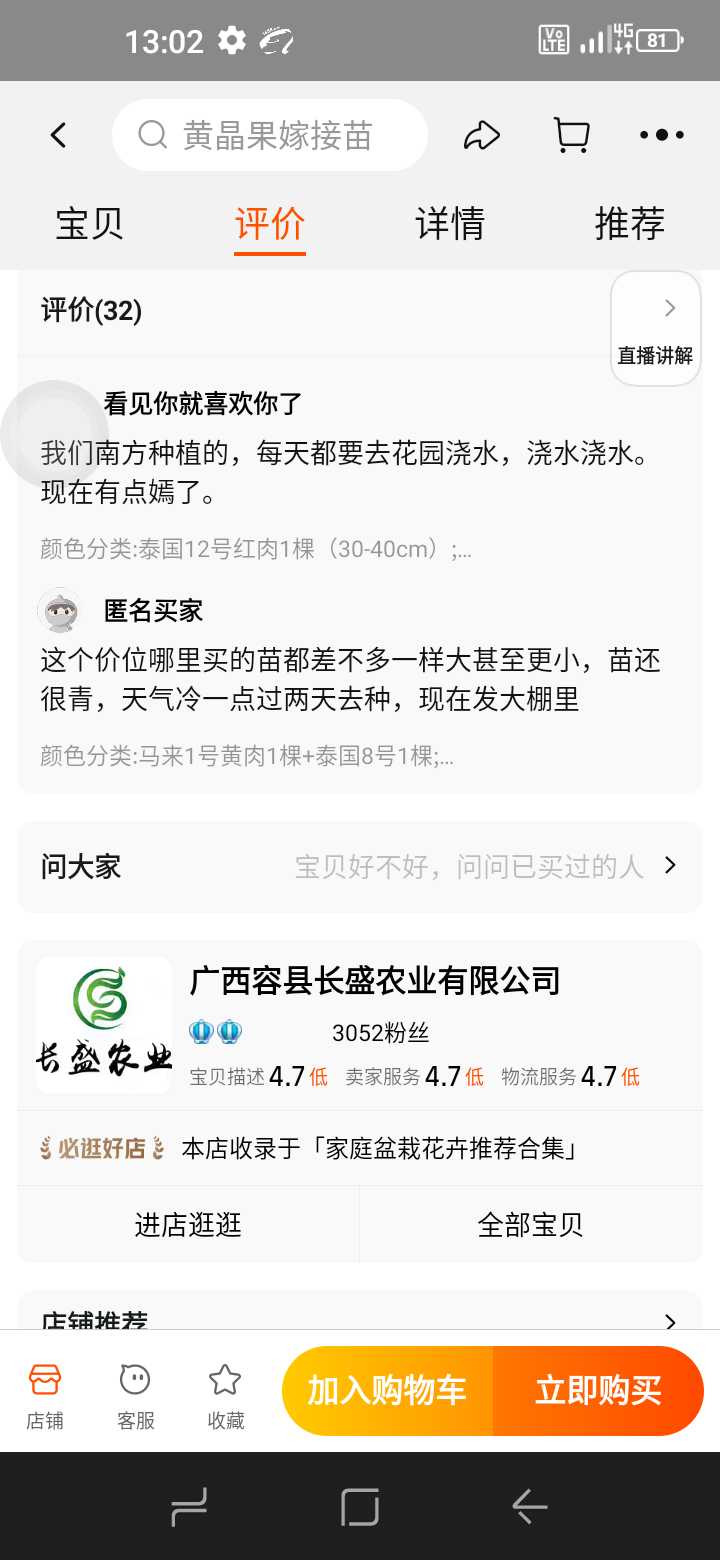Open the 问大家 questions section
The height and width of the screenshot is (1560, 720).
click(360, 866)
